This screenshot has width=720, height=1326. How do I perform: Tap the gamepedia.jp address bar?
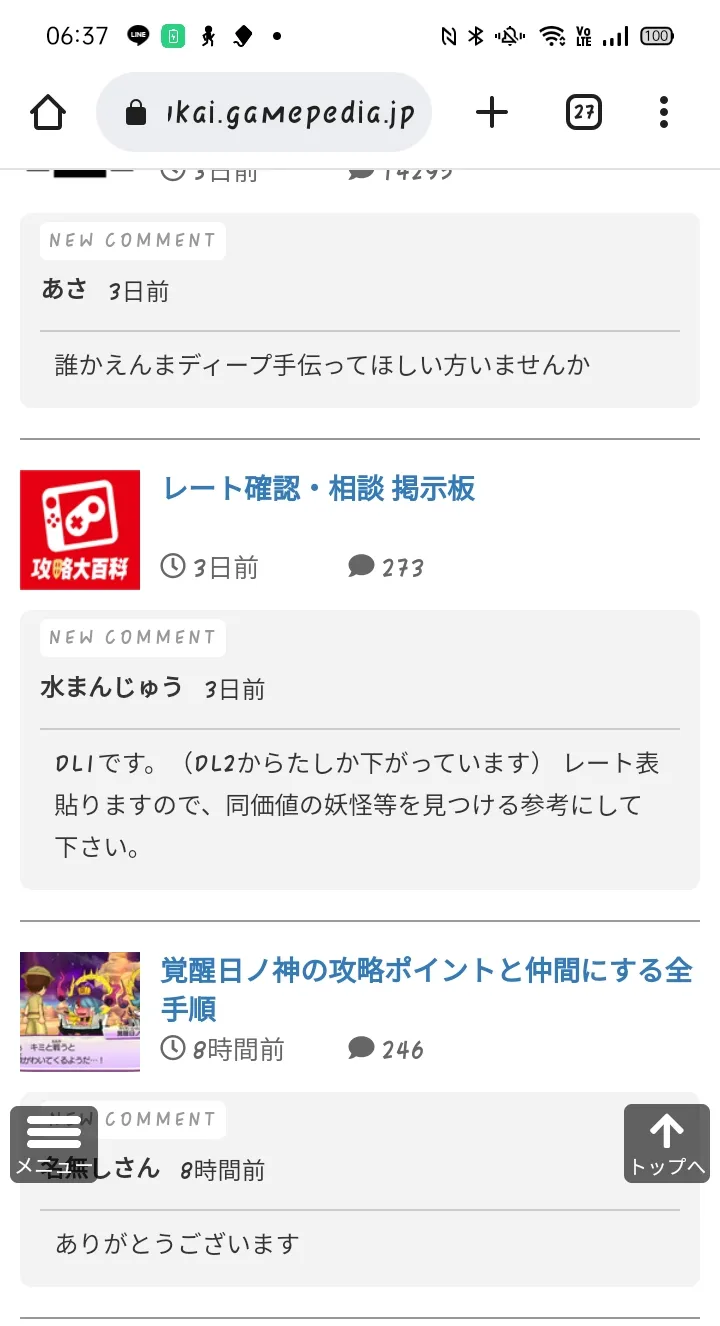tap(264, 113)
